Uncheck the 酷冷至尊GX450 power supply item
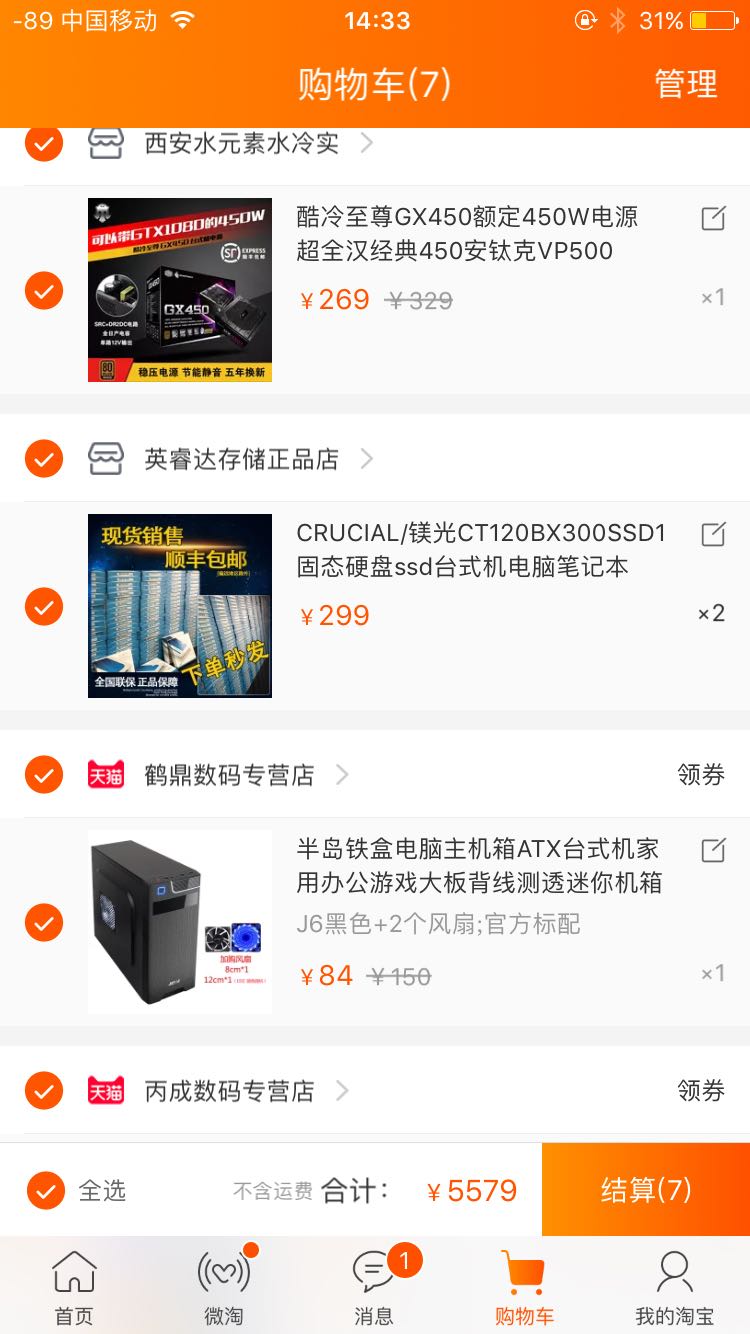This screenshot has width=750, height=1334. [44, 291]
